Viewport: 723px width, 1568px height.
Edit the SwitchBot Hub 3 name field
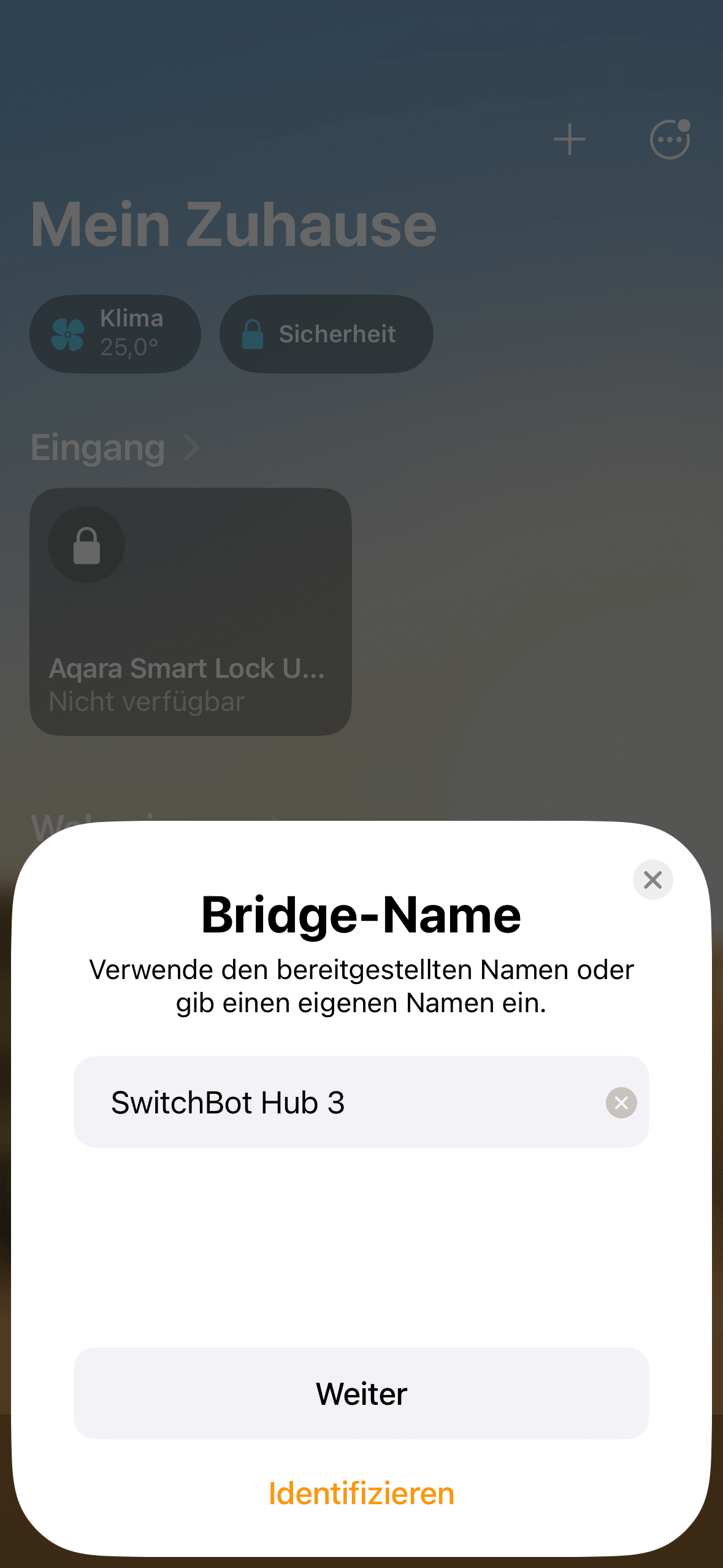[343, 1102]
